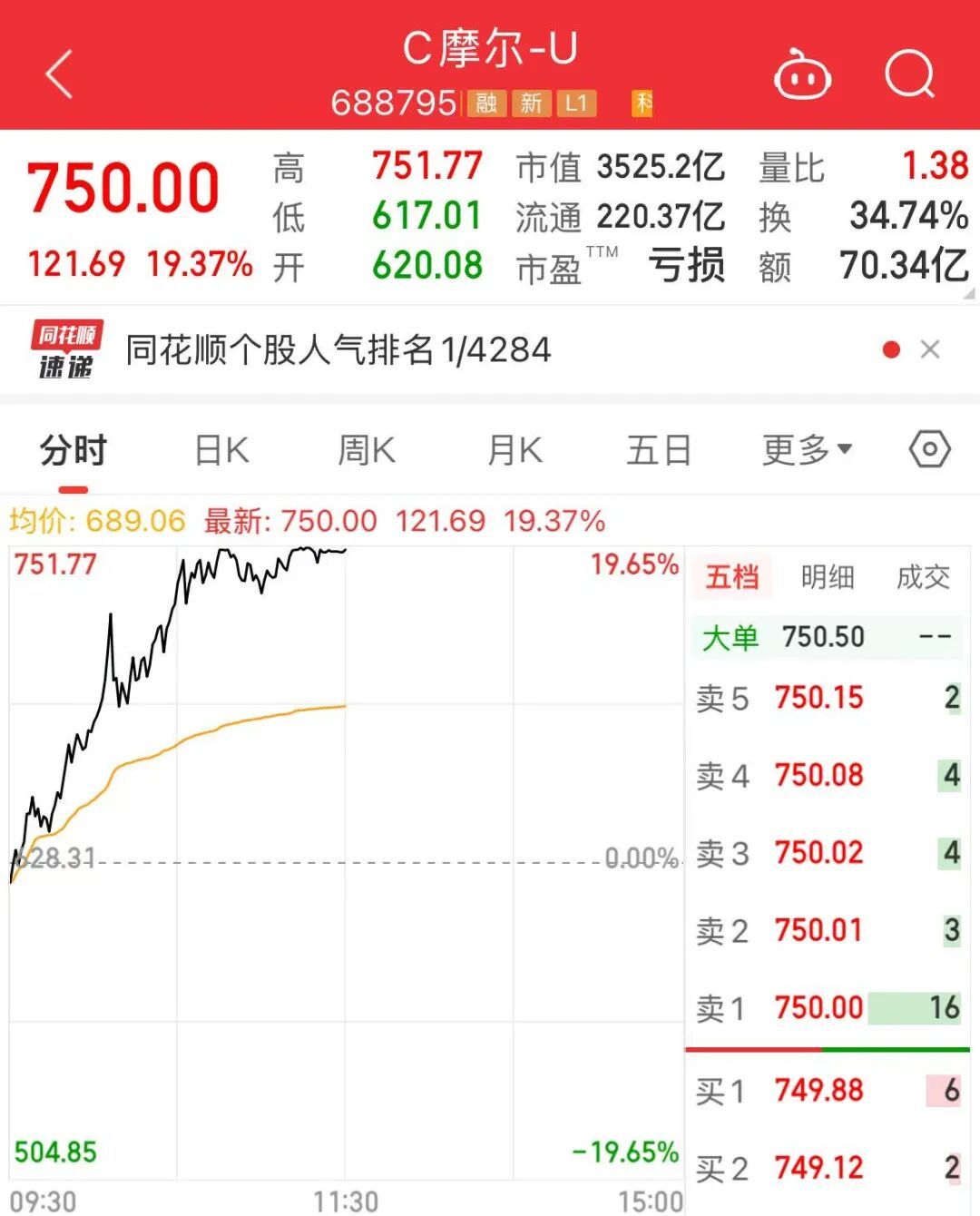Tap the 卖1 750.00 price row

(826, 1007)
